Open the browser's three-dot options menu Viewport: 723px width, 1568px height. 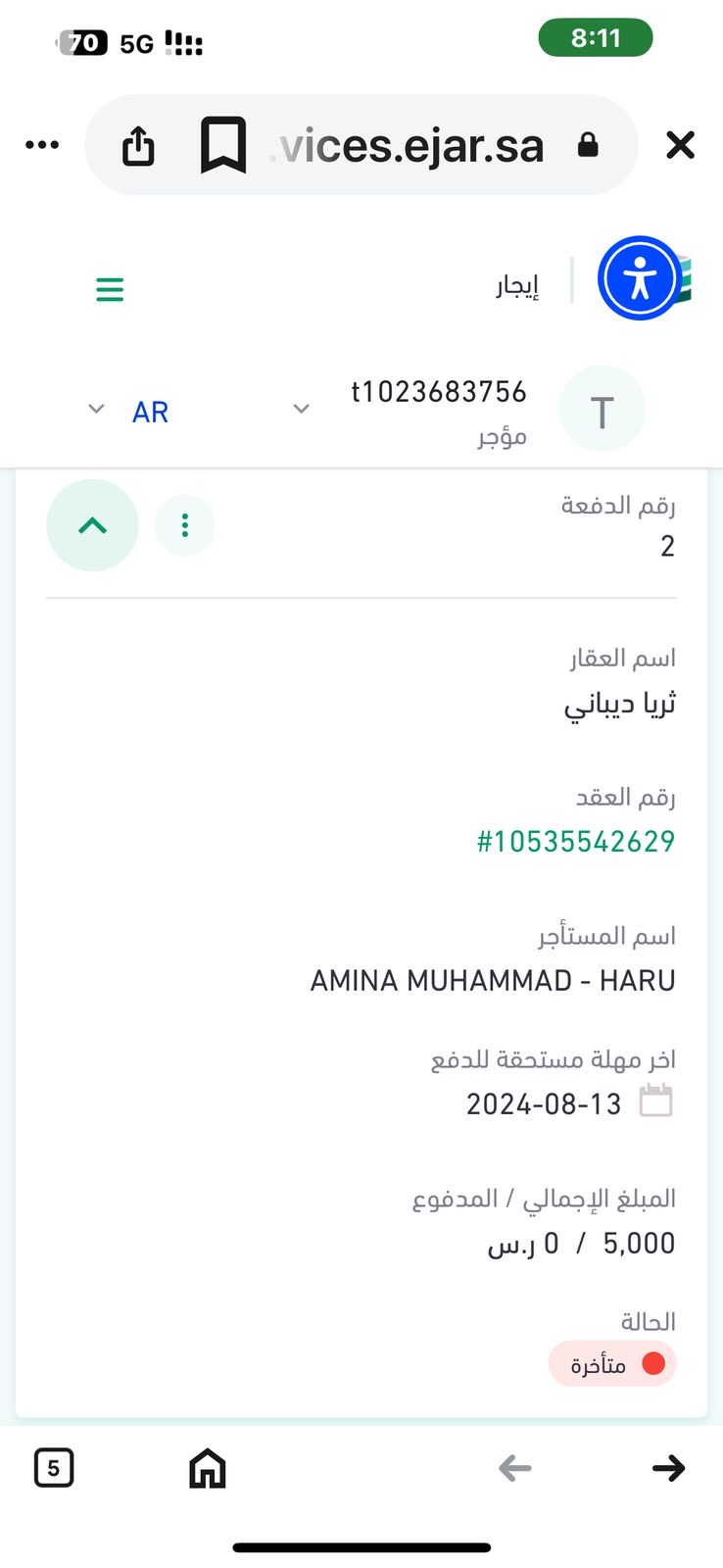(42, 145)
